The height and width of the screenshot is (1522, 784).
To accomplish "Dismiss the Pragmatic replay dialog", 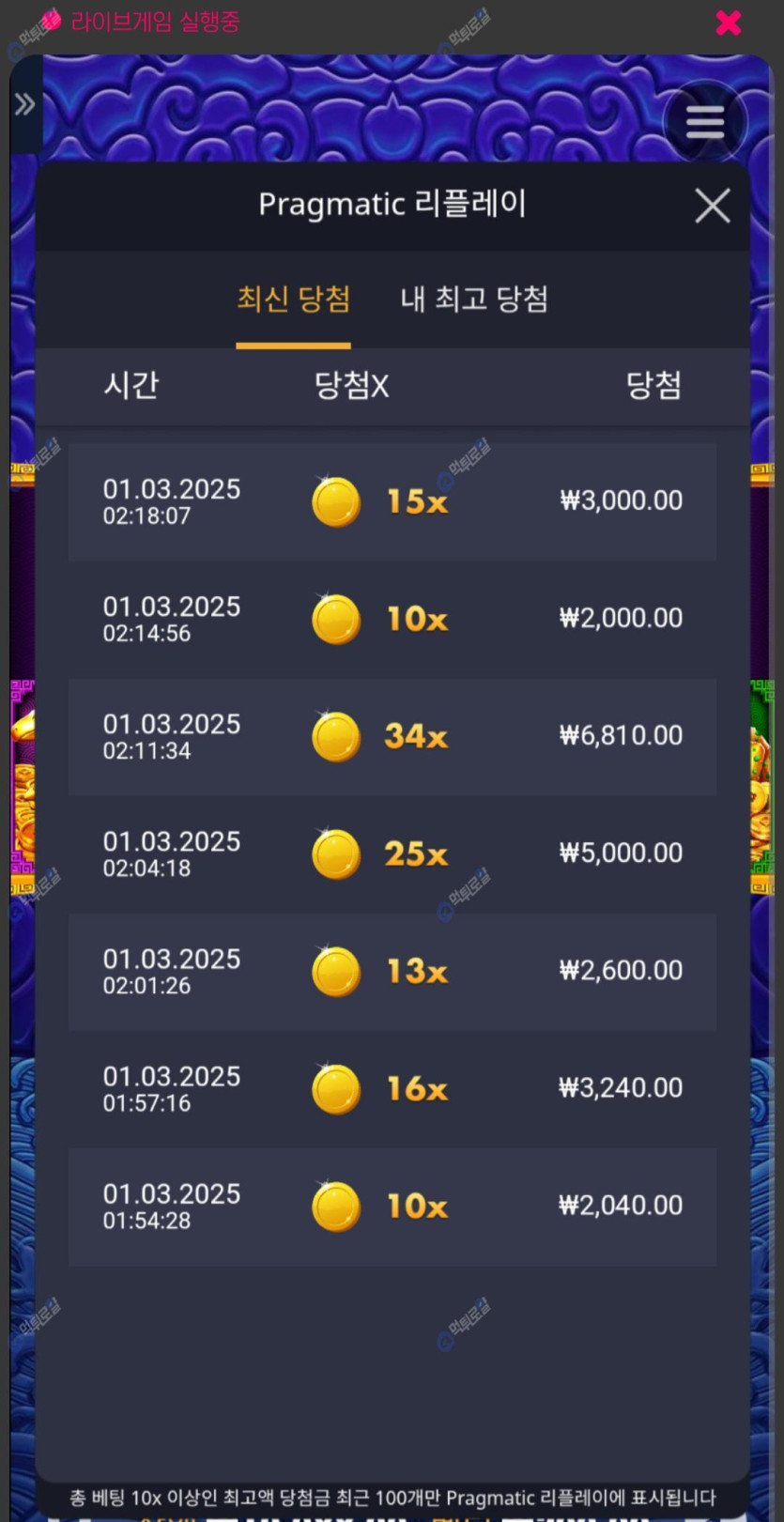I will pyautogui.click(x=712, y=206).
